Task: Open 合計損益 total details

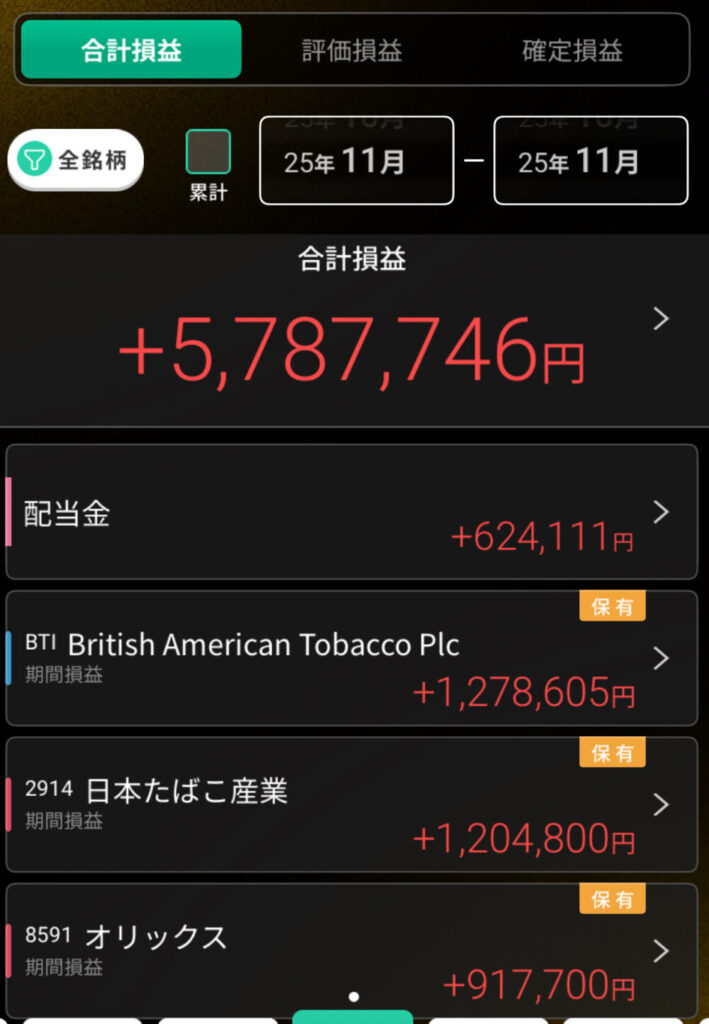Action: point(659,319)
